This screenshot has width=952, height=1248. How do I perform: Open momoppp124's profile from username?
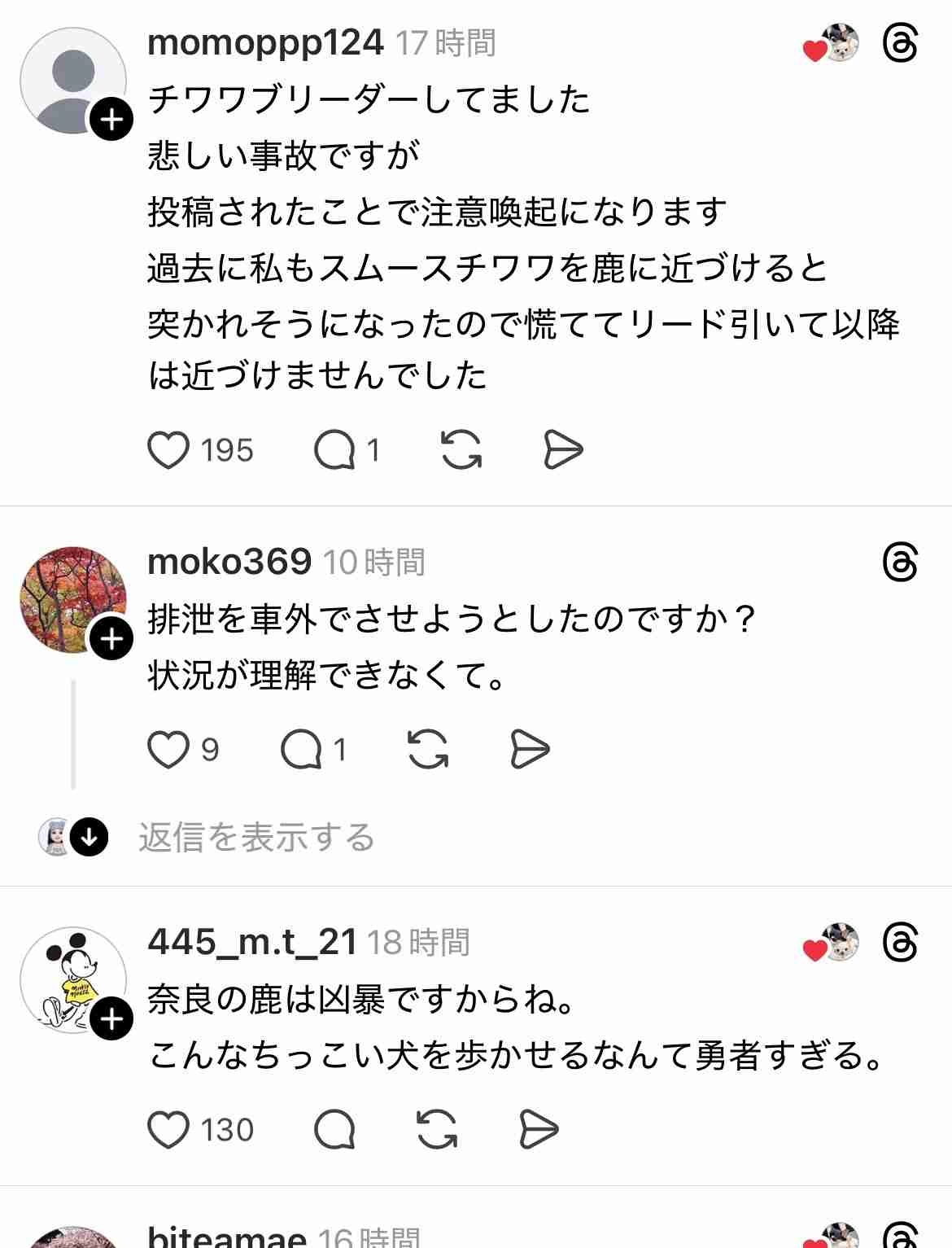(x=265, y=42)
